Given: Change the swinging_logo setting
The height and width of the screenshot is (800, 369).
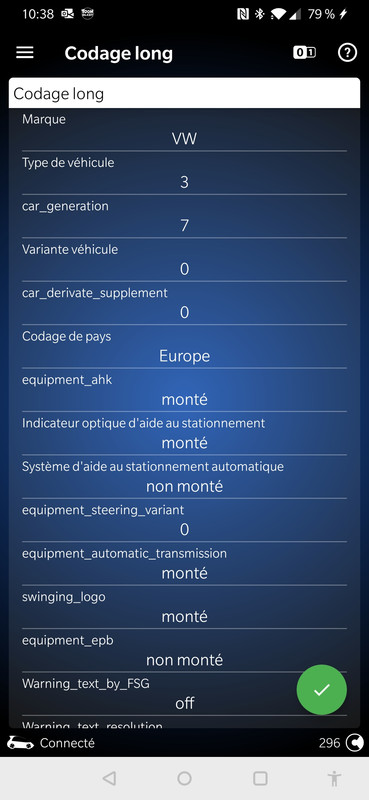Looking at the screenshot, I should tap(184, 616).
